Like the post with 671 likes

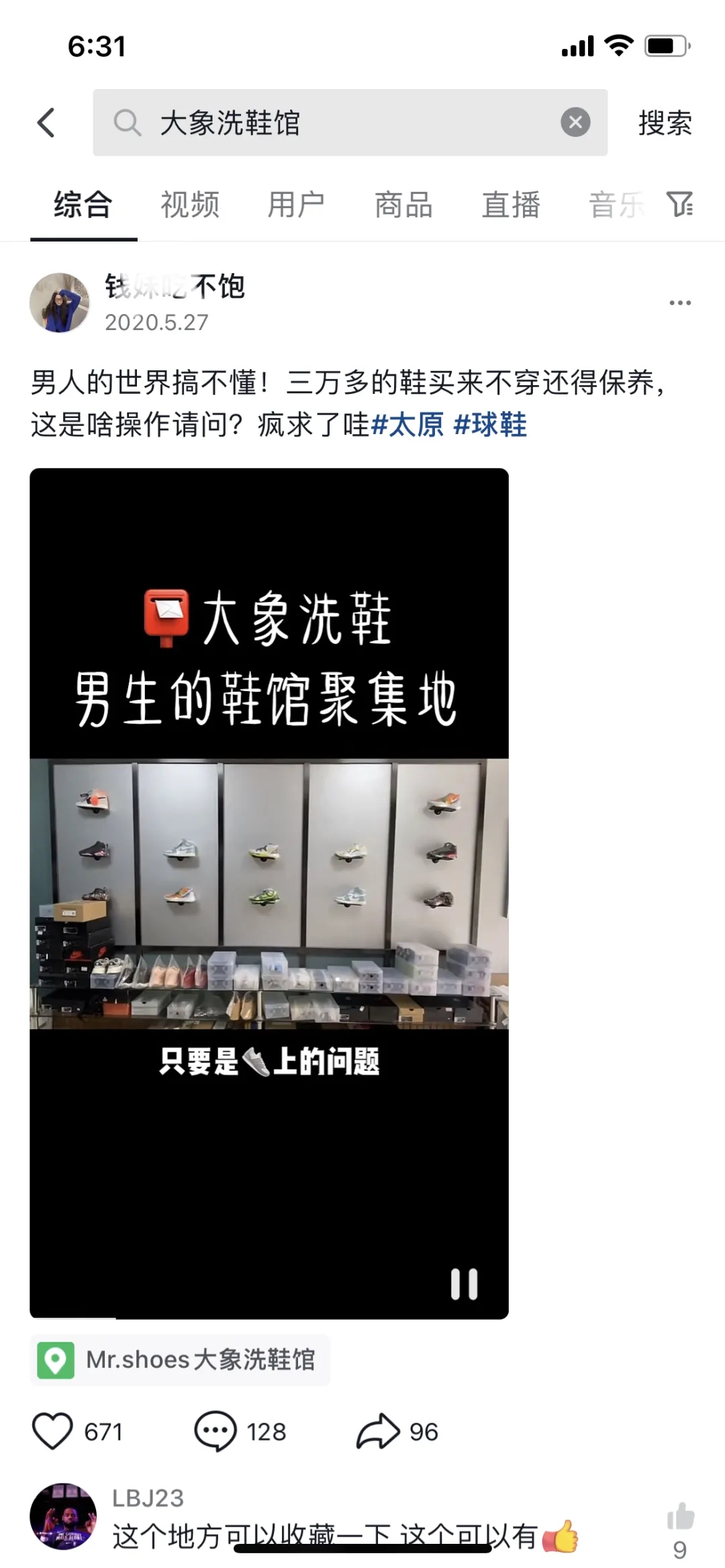point(52,1431)
